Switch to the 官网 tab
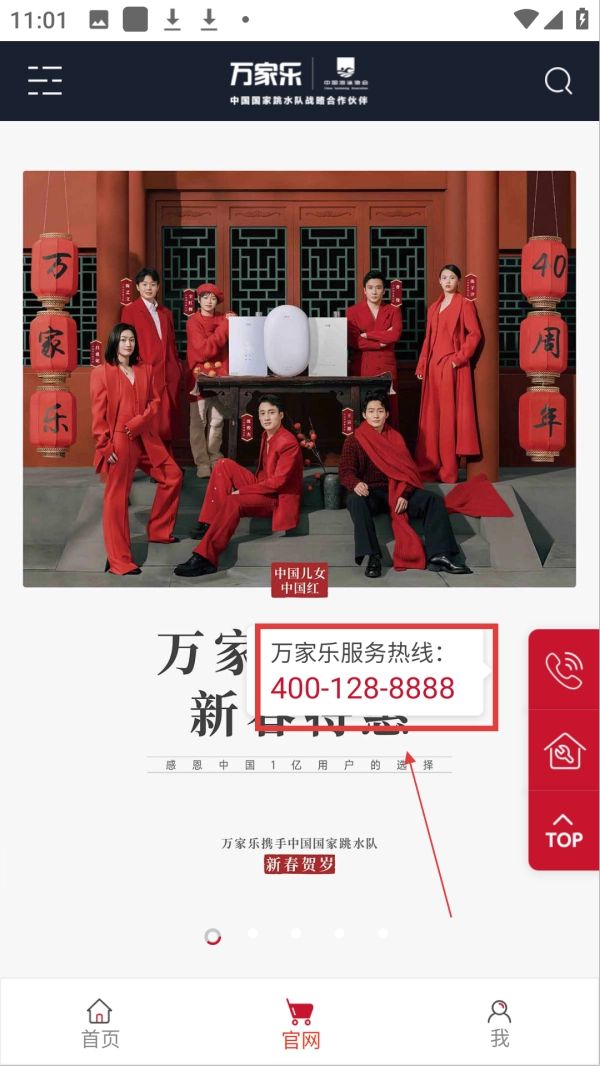This screenshot has height=1066, width=600. [300, 1024]
